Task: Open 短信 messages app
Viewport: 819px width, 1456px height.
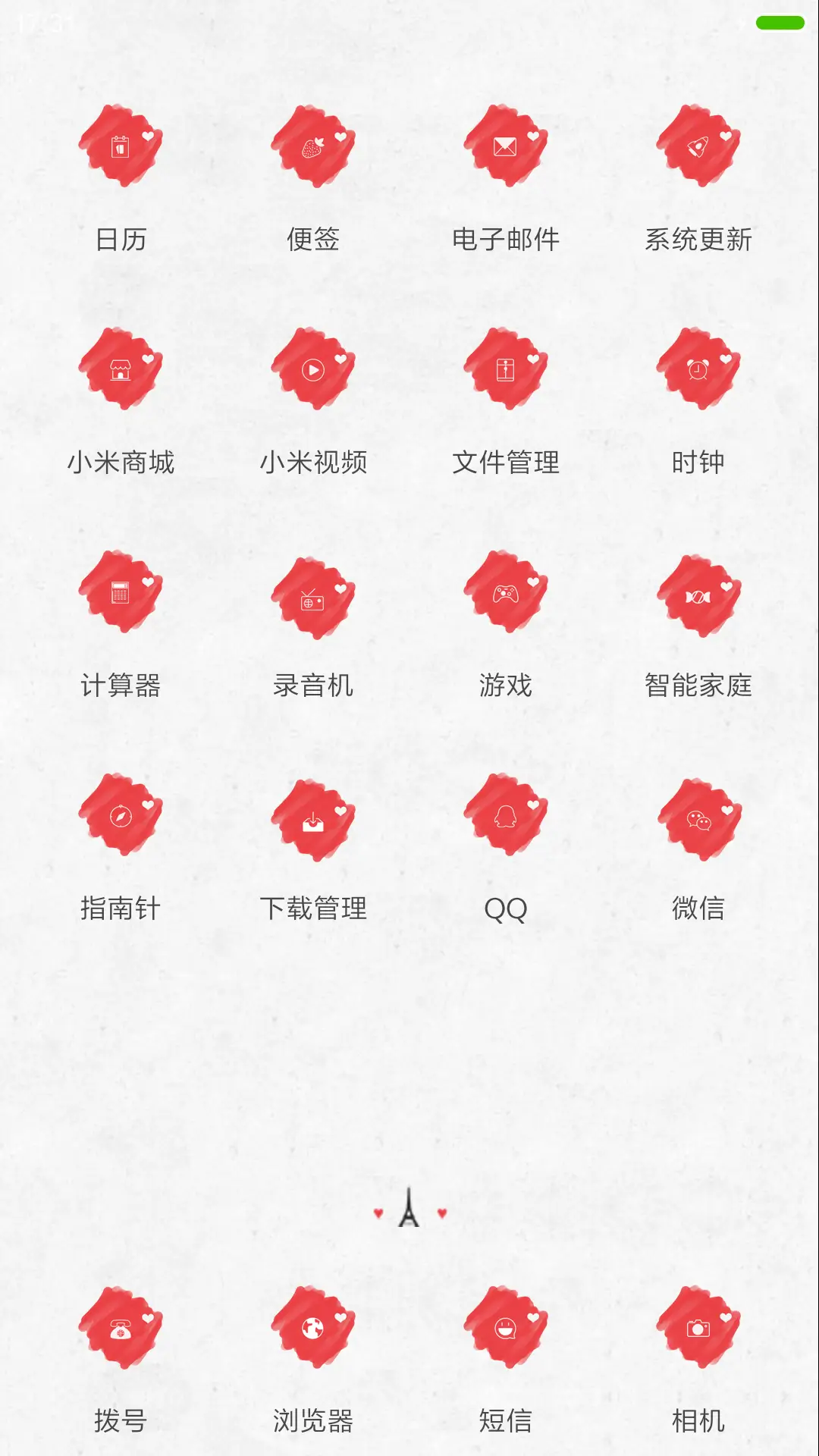Action: tap(506, 1328)
